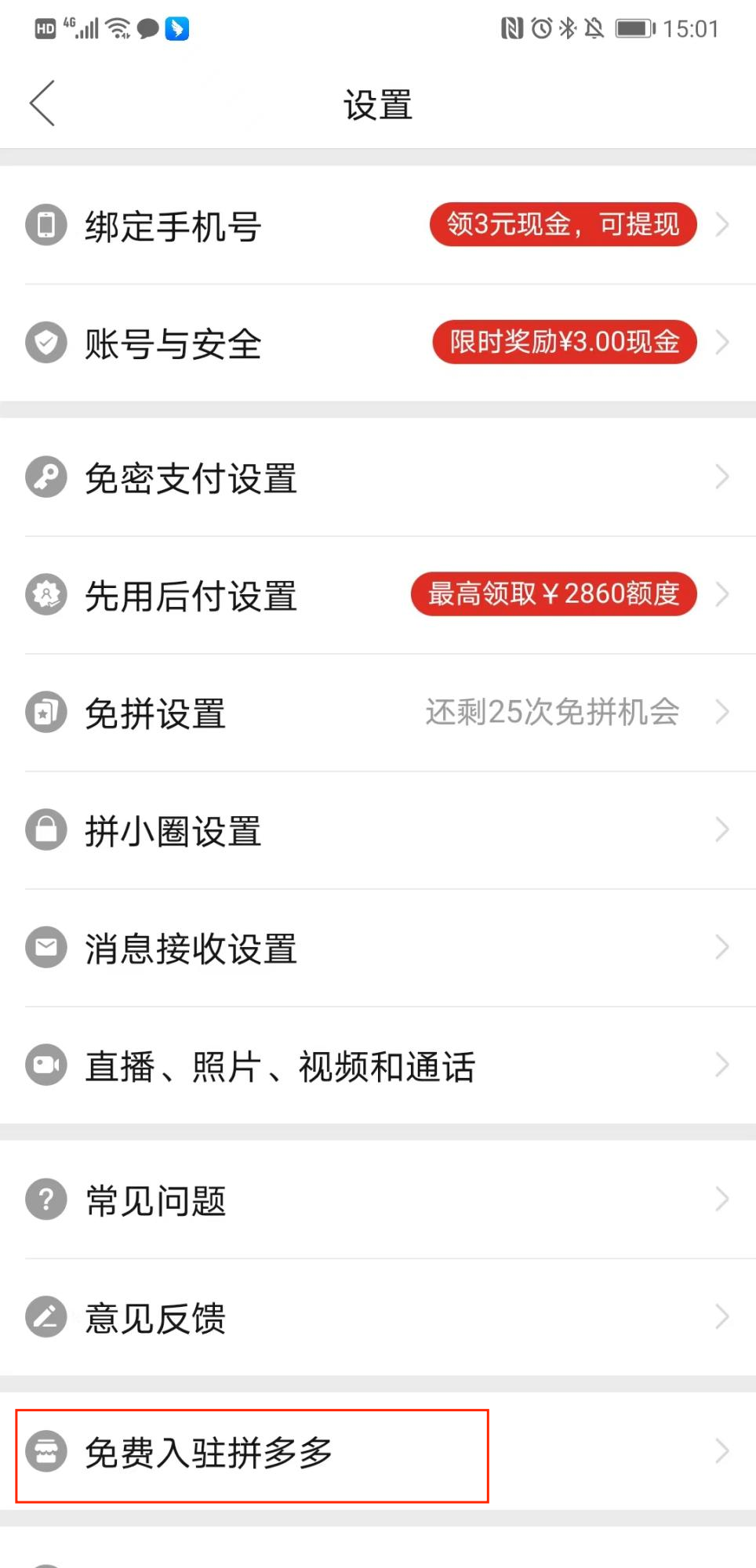
Task: Select the phone icon beside 绑定手机号
Action: point(45,225)
